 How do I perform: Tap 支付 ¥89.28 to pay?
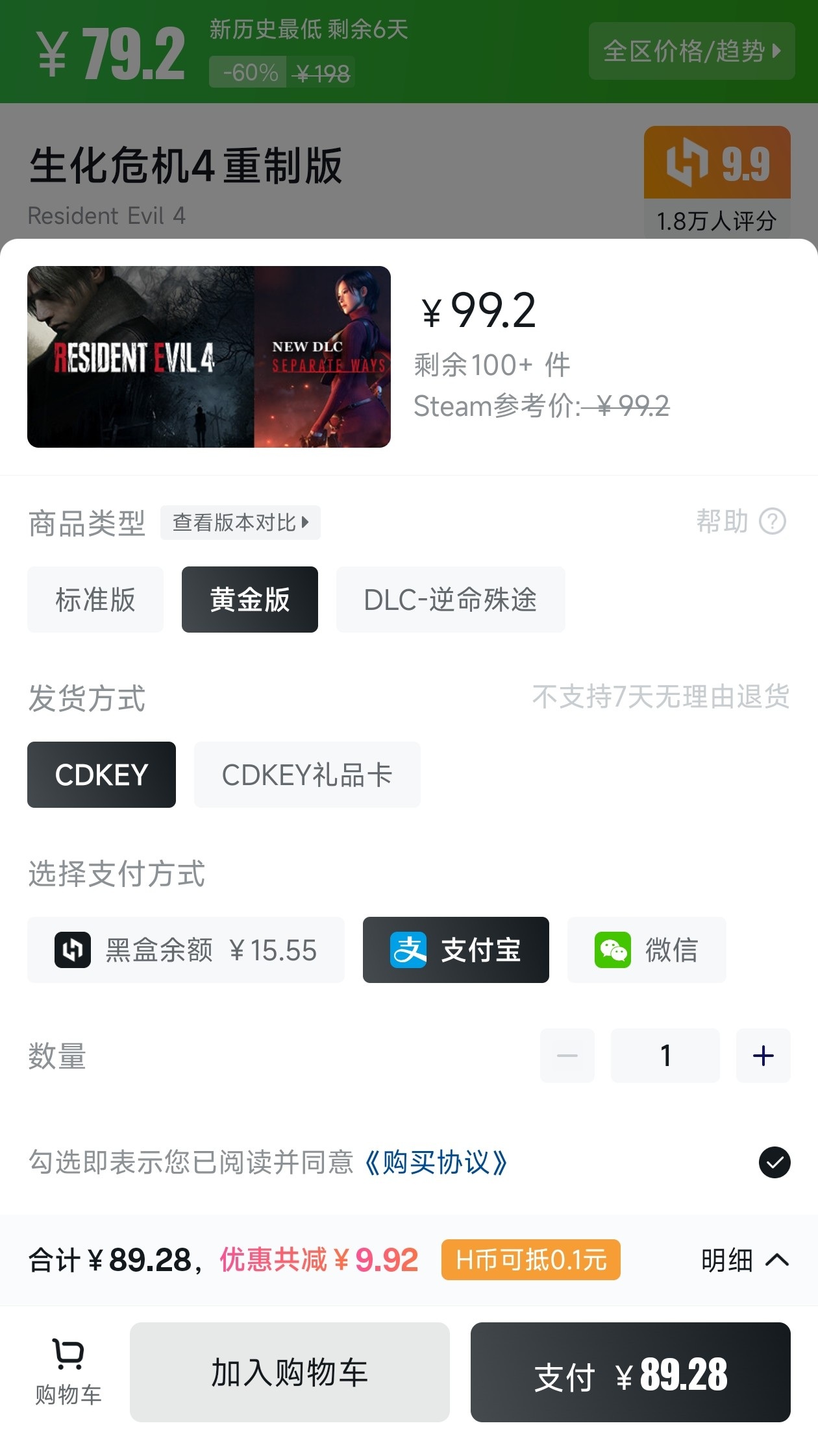pos(630,1372)
